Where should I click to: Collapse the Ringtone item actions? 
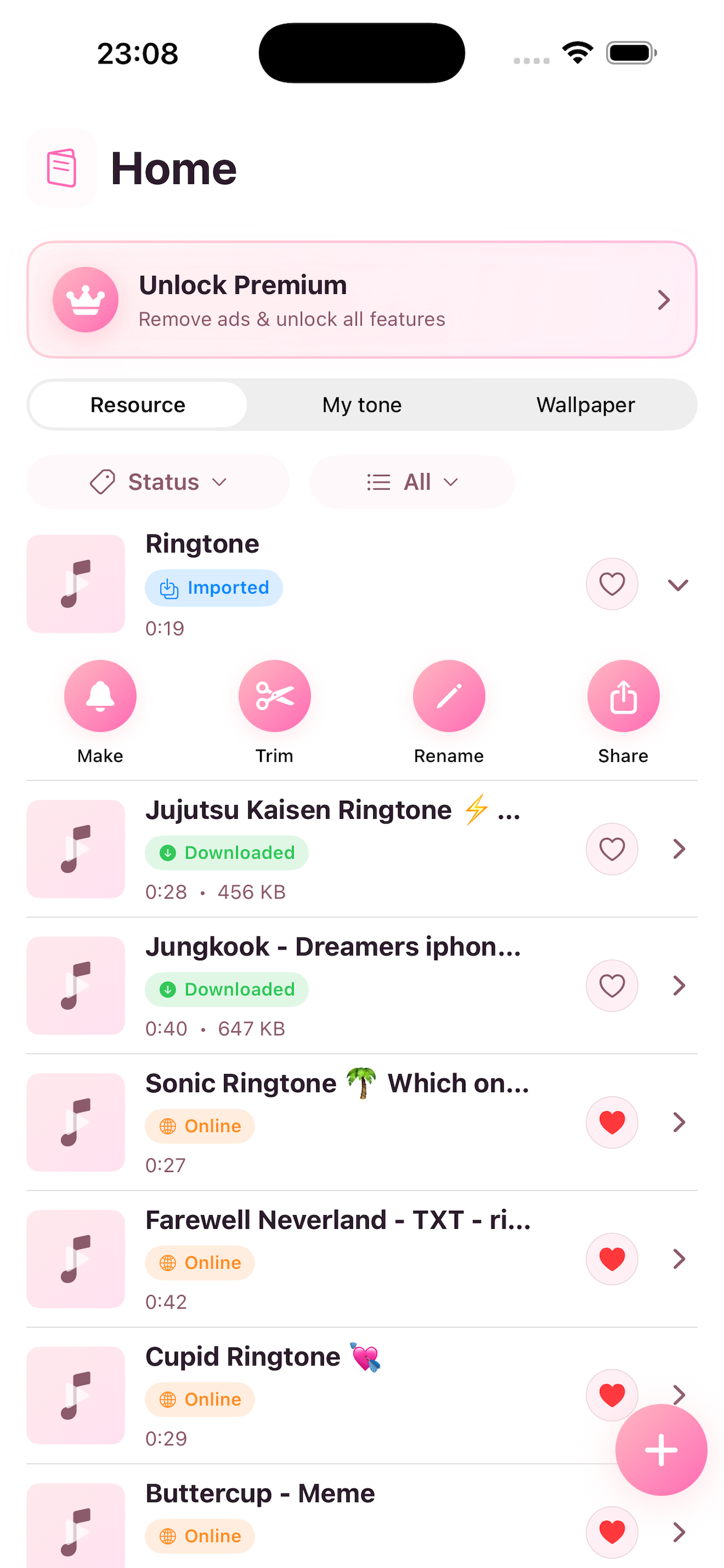678,584
